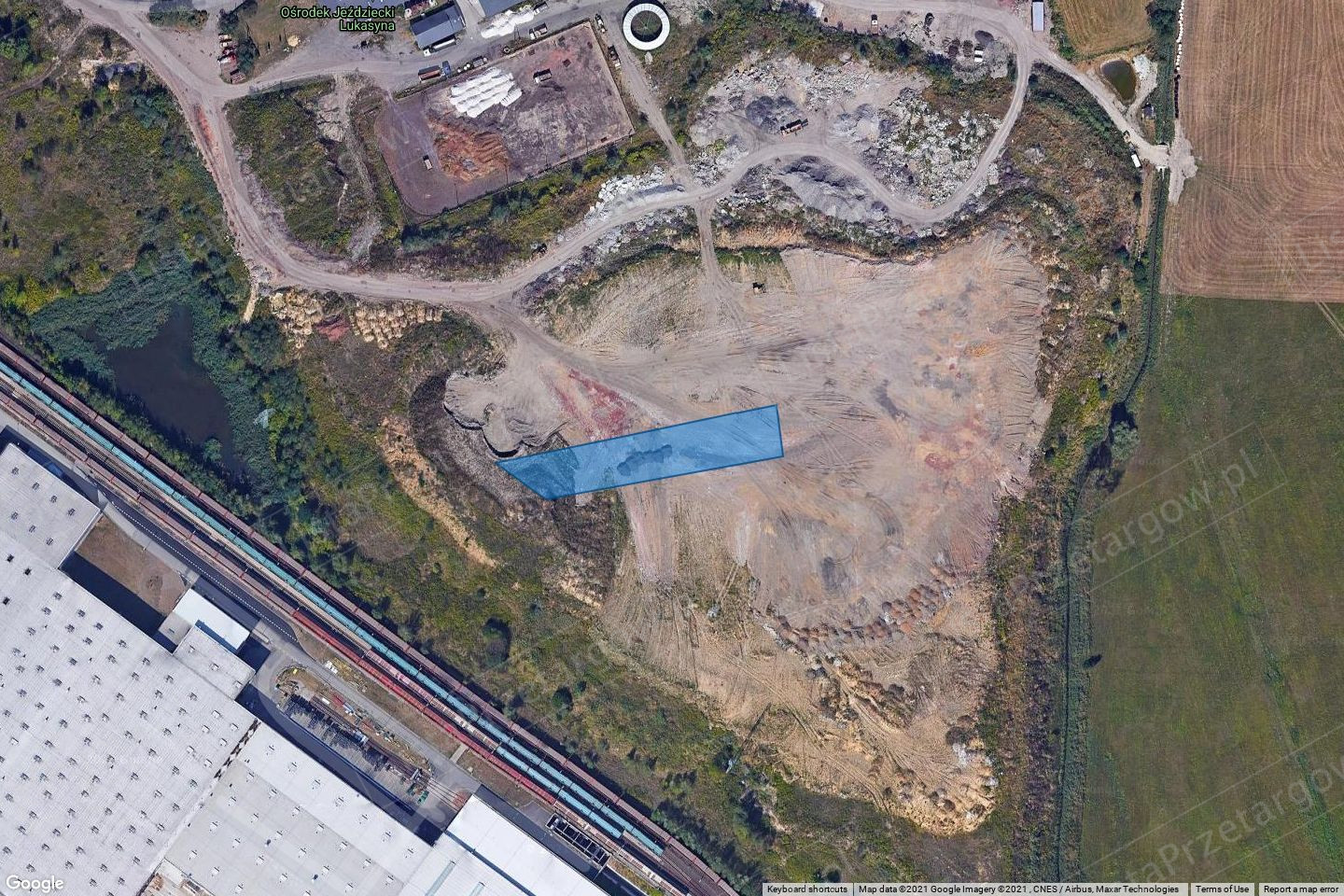Select the blue highlighted plot polygon
Viewport: 1344px width, 896px height.
(x=653, y=455)
